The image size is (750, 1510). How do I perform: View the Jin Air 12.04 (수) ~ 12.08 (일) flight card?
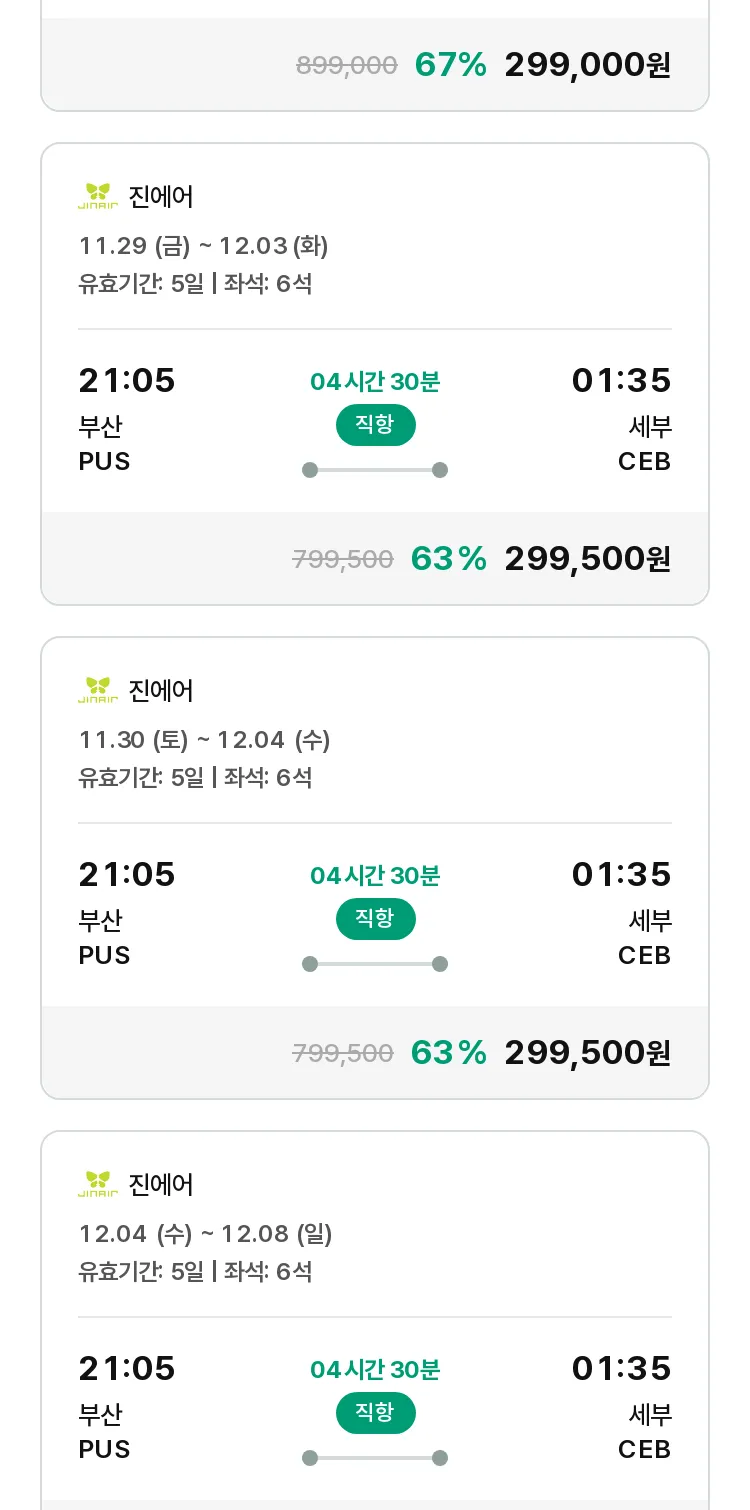375,1320
